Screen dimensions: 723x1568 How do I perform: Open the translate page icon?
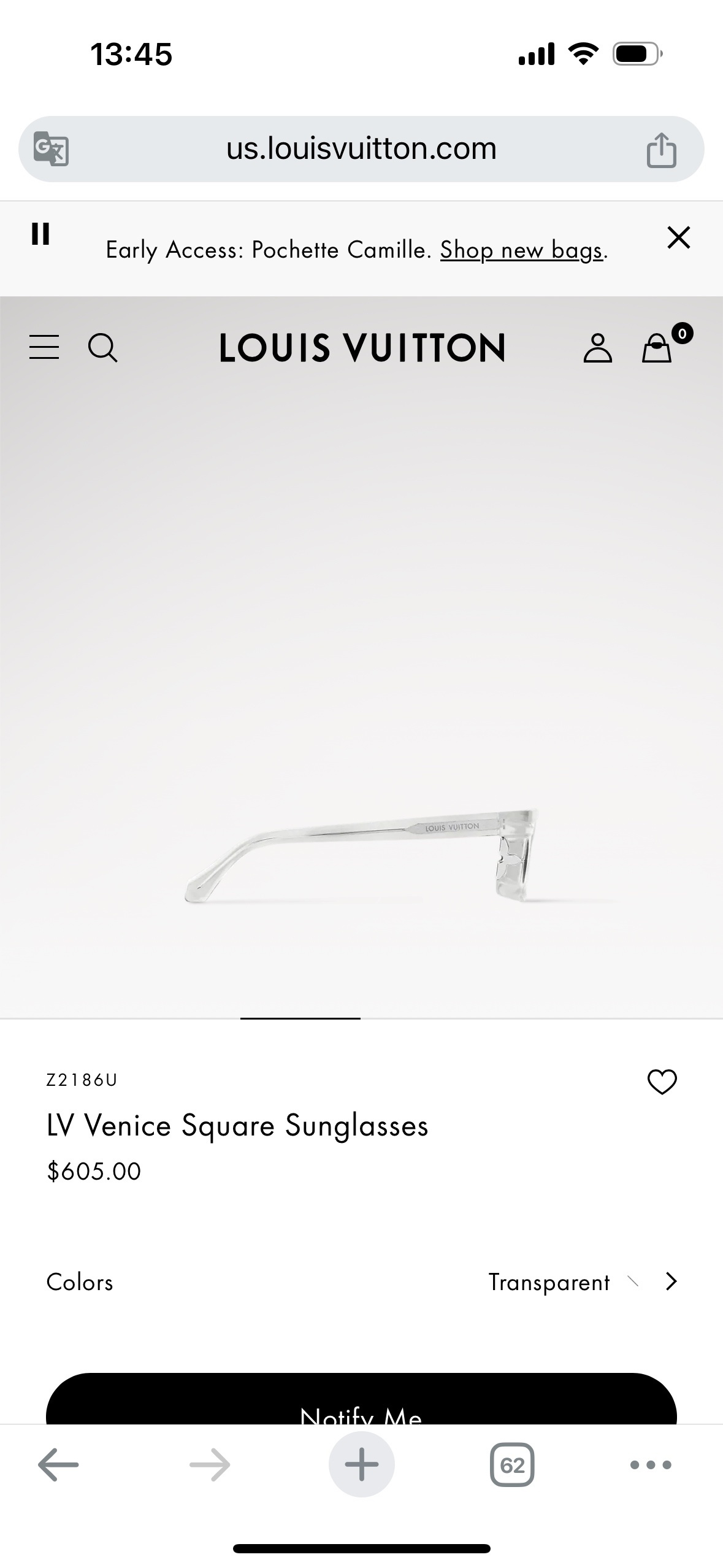click(x=51, y=149)
